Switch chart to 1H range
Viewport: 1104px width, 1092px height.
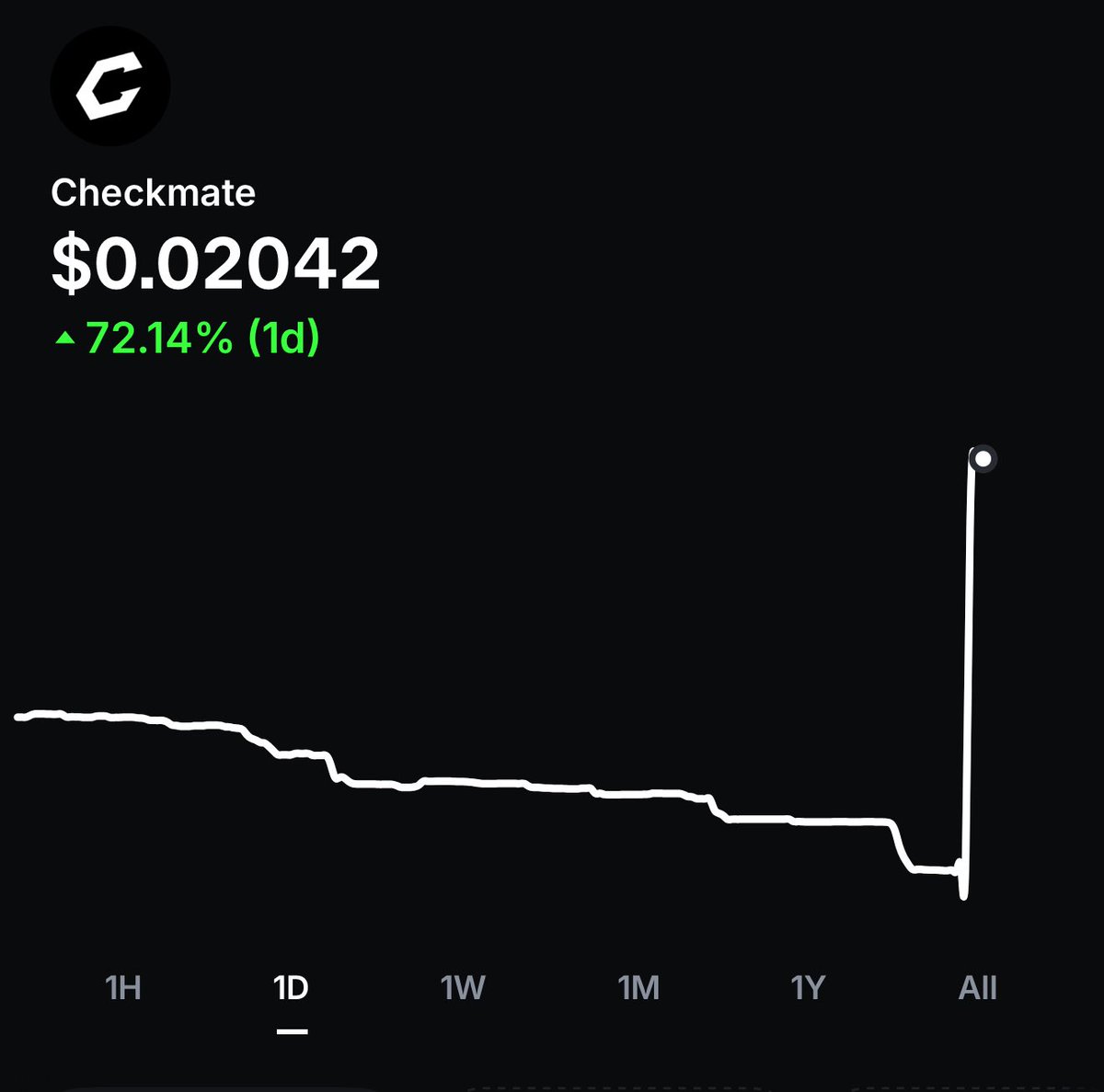pyautogui.click(x=123, y=988)
